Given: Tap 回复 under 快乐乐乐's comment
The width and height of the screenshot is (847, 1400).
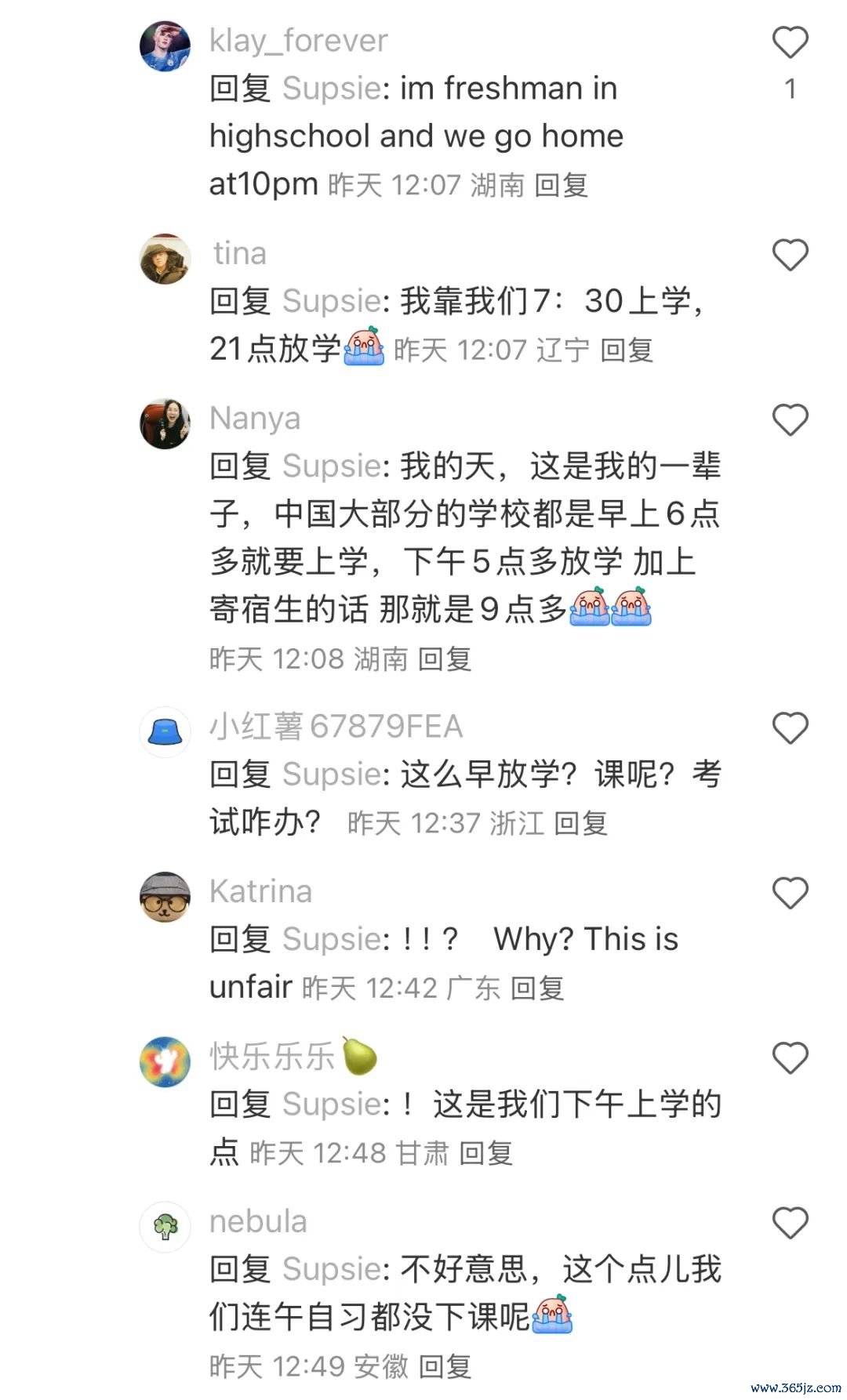Looking at the screenshot, I should tap(485, 1153).
